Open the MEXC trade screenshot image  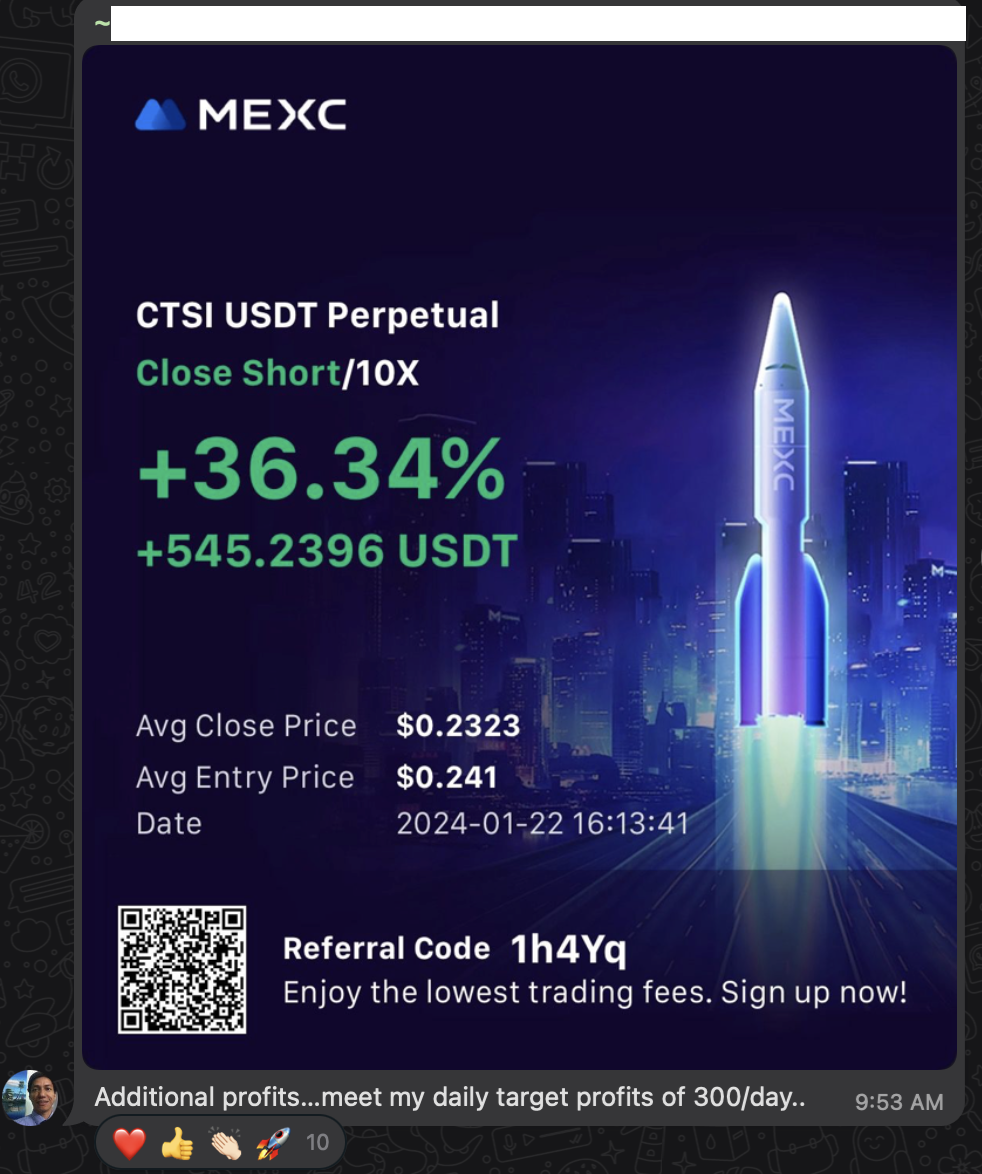point(519,556)
